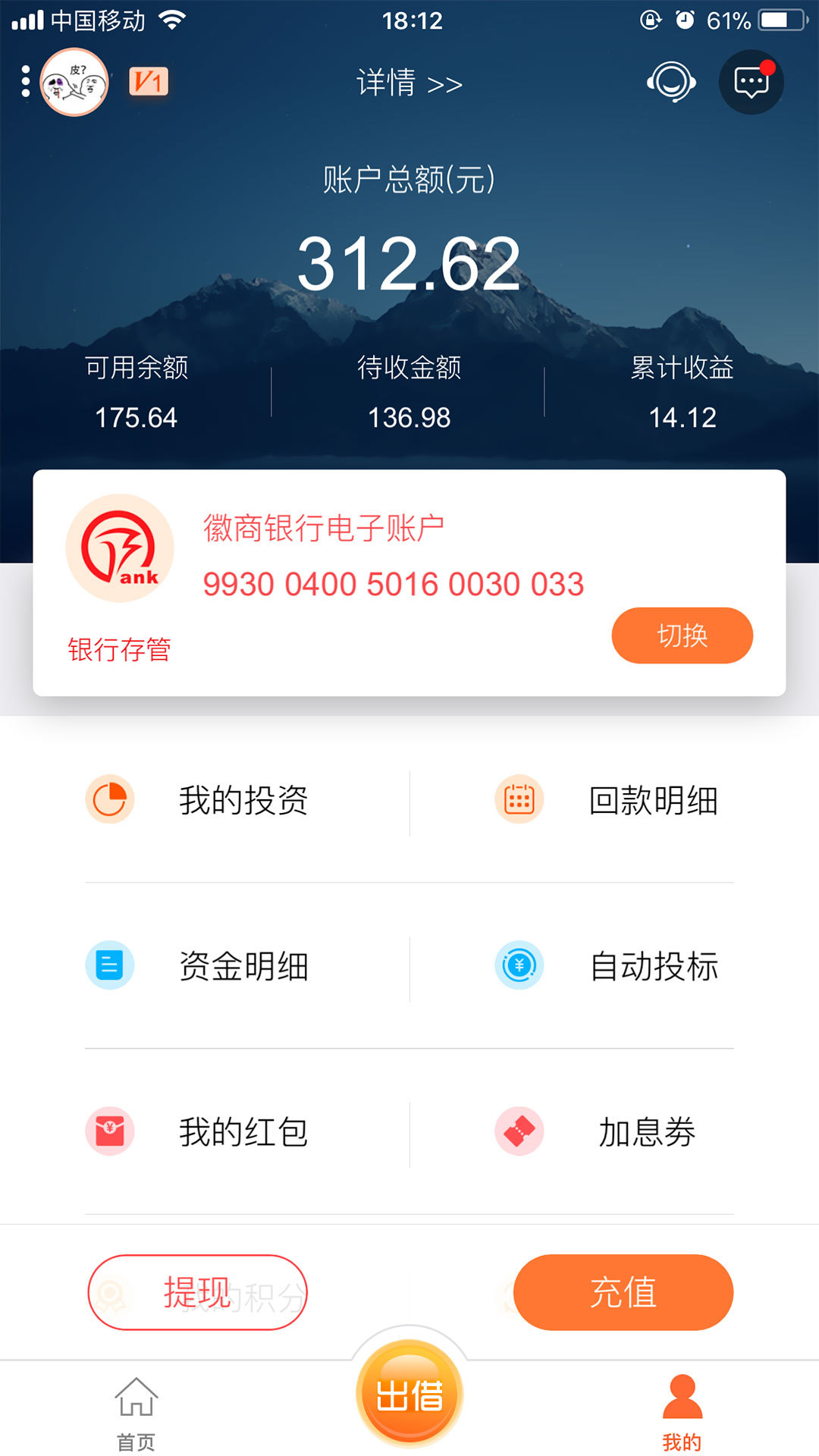The height and width of the screenshot is (1456, 819).
Task: Select the 我的 profile tab
Action: [x=682, y=1412]
